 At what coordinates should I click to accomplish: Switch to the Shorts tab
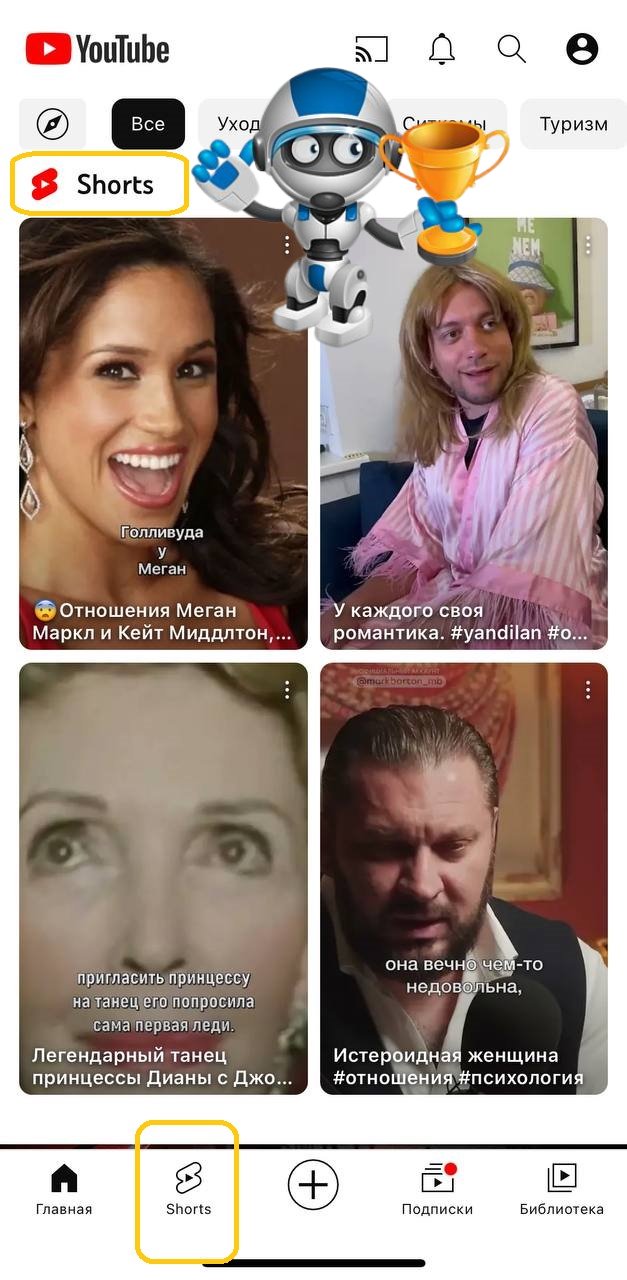pos(188,1190)
